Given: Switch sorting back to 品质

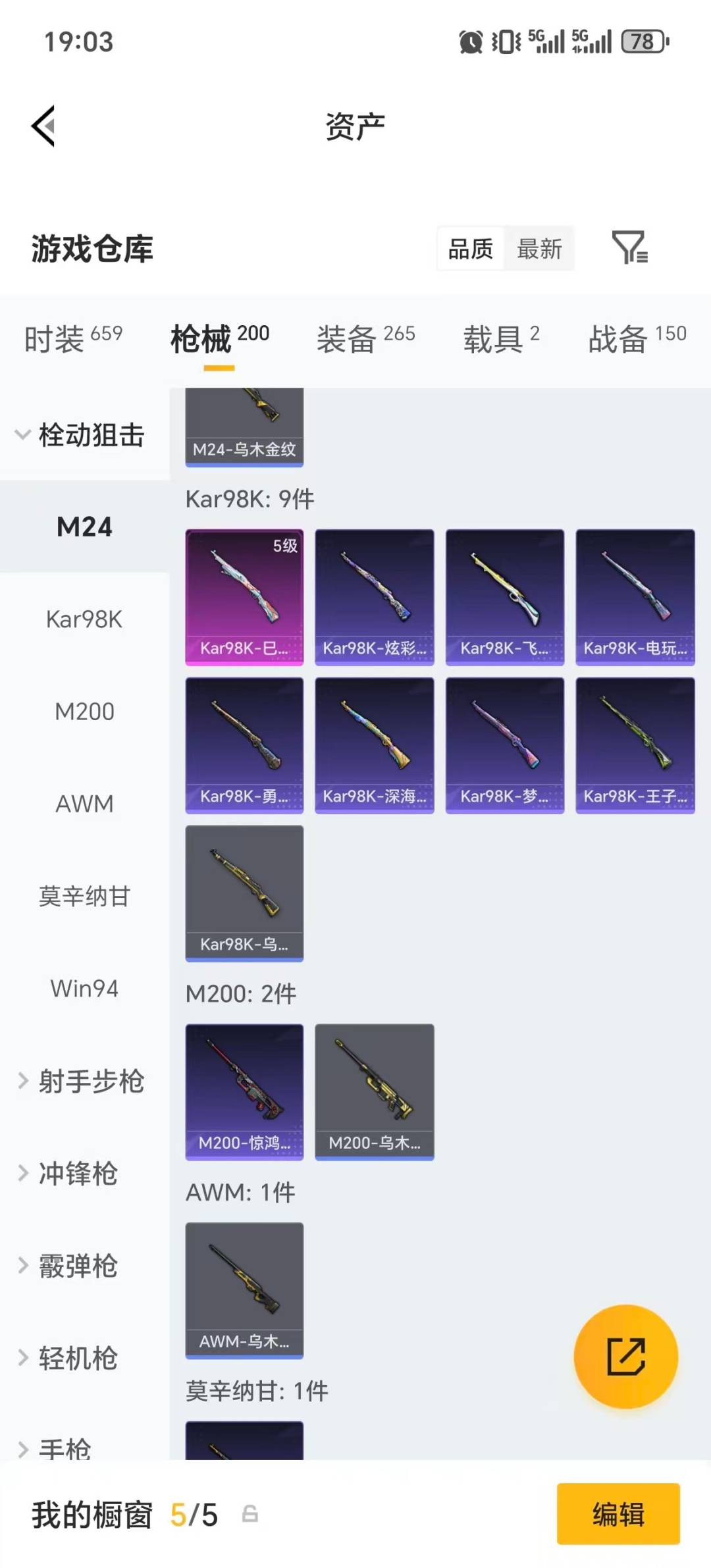Looking at the screenshot, I should (x=469, y=249).
